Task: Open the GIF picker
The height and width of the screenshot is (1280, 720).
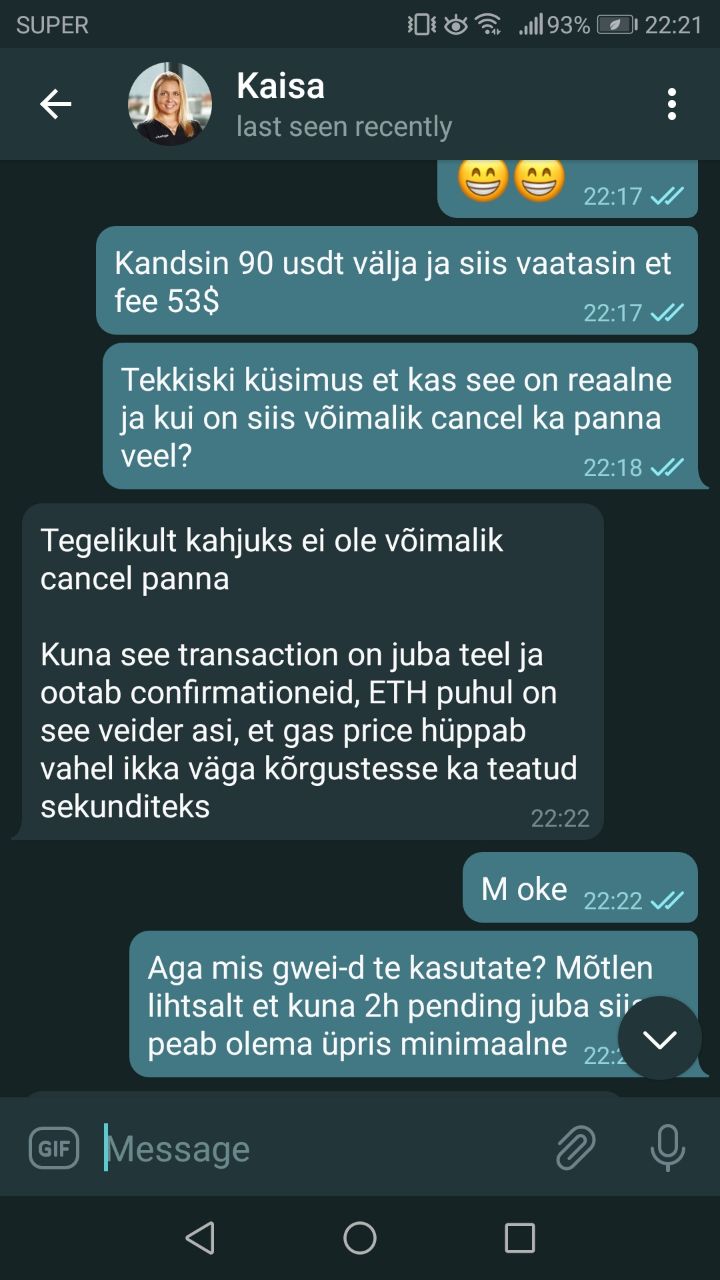Action: (54, 1149)
